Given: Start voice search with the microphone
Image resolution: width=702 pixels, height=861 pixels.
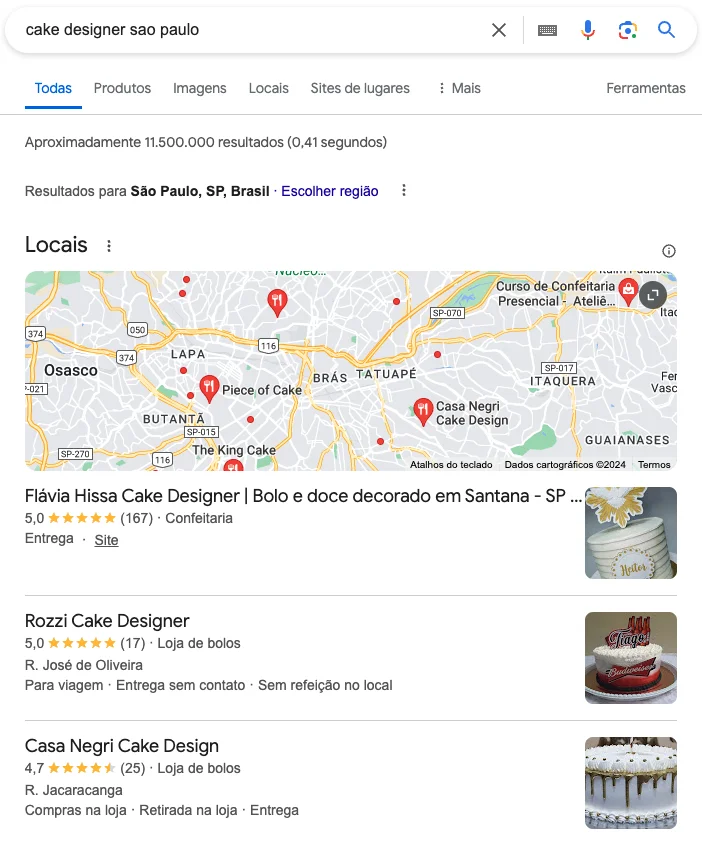Looking at the screenshot, I should point(588,30).
